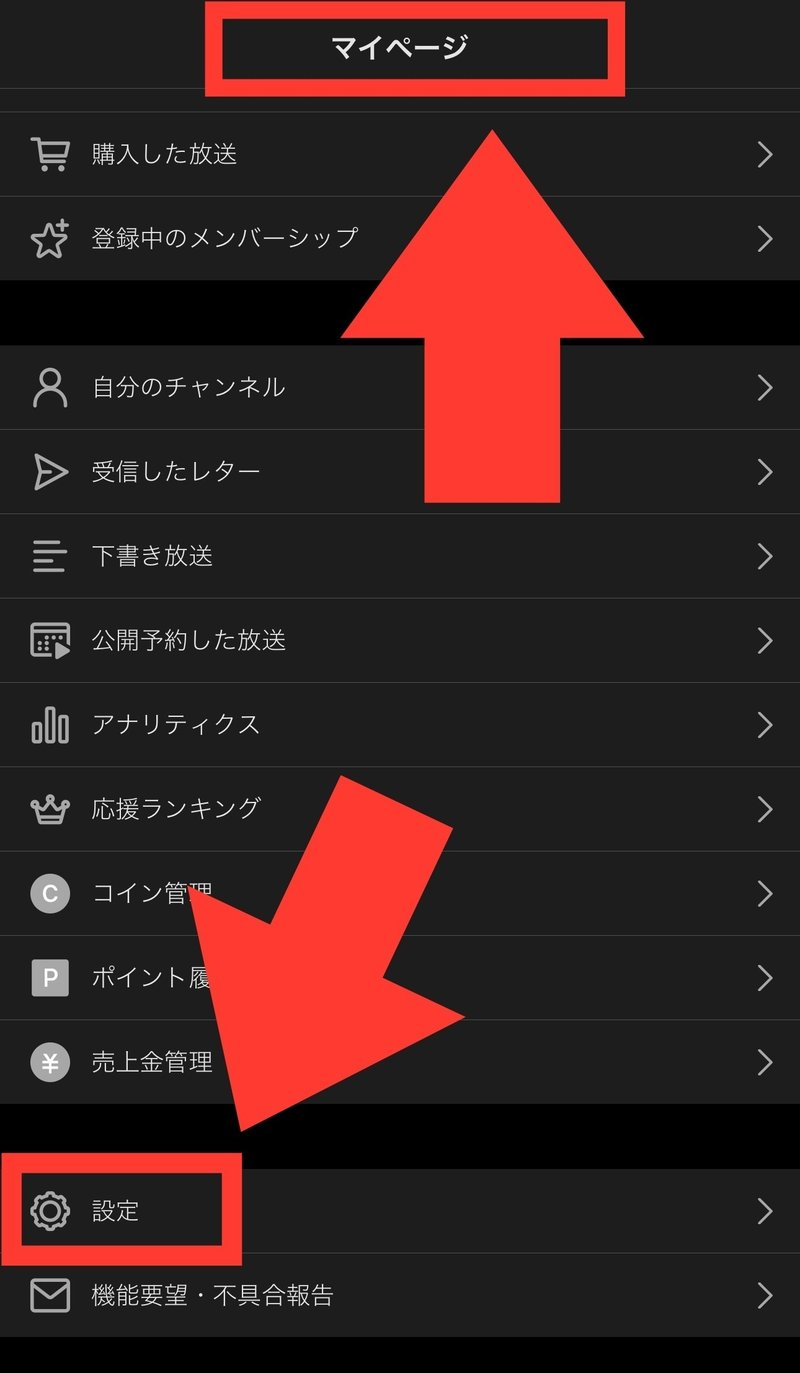Open the ポイント row
Viewport: 800px width, 1373px height.
click(x=400, y=978)
